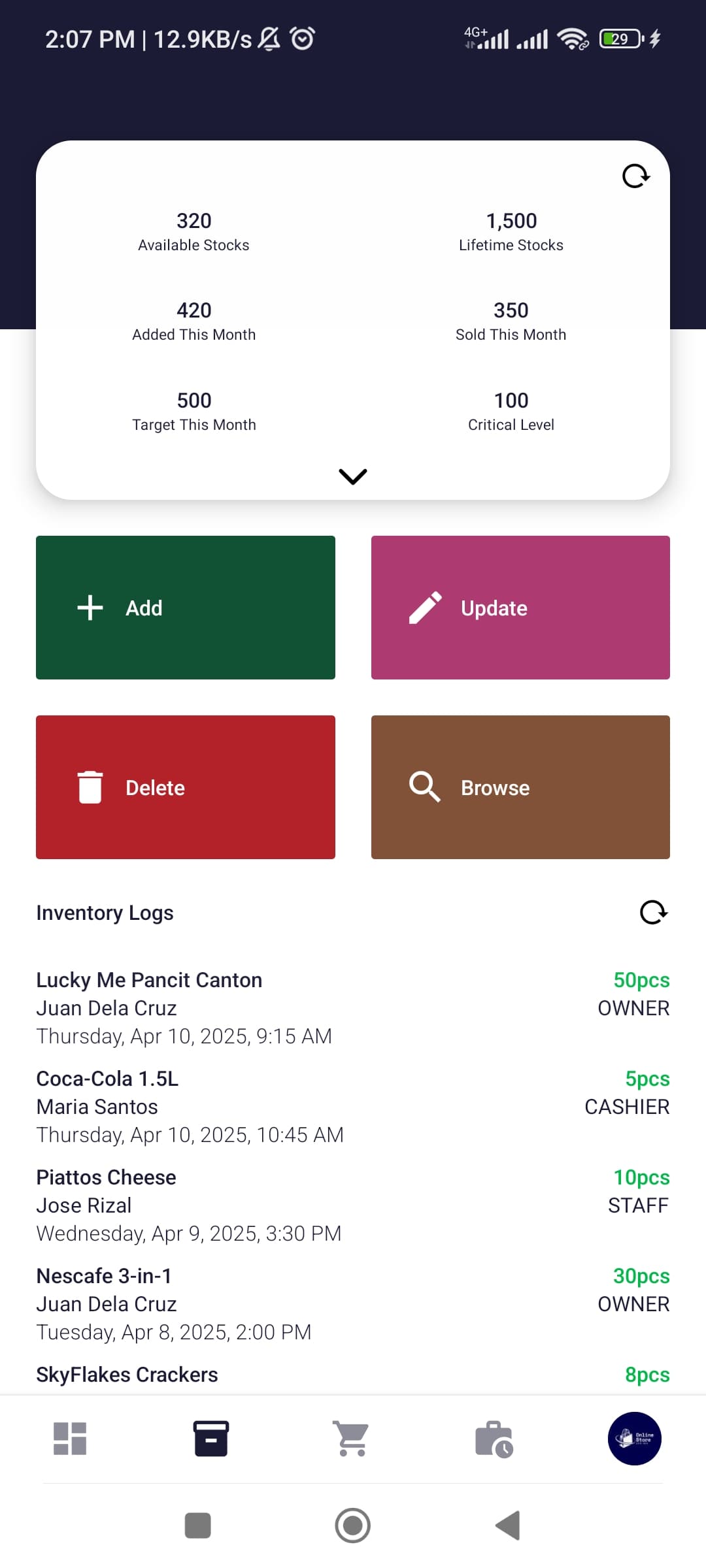Go to the system home screen
The height and width of the screenshot is (1568, 706).
click(353, 1526)
